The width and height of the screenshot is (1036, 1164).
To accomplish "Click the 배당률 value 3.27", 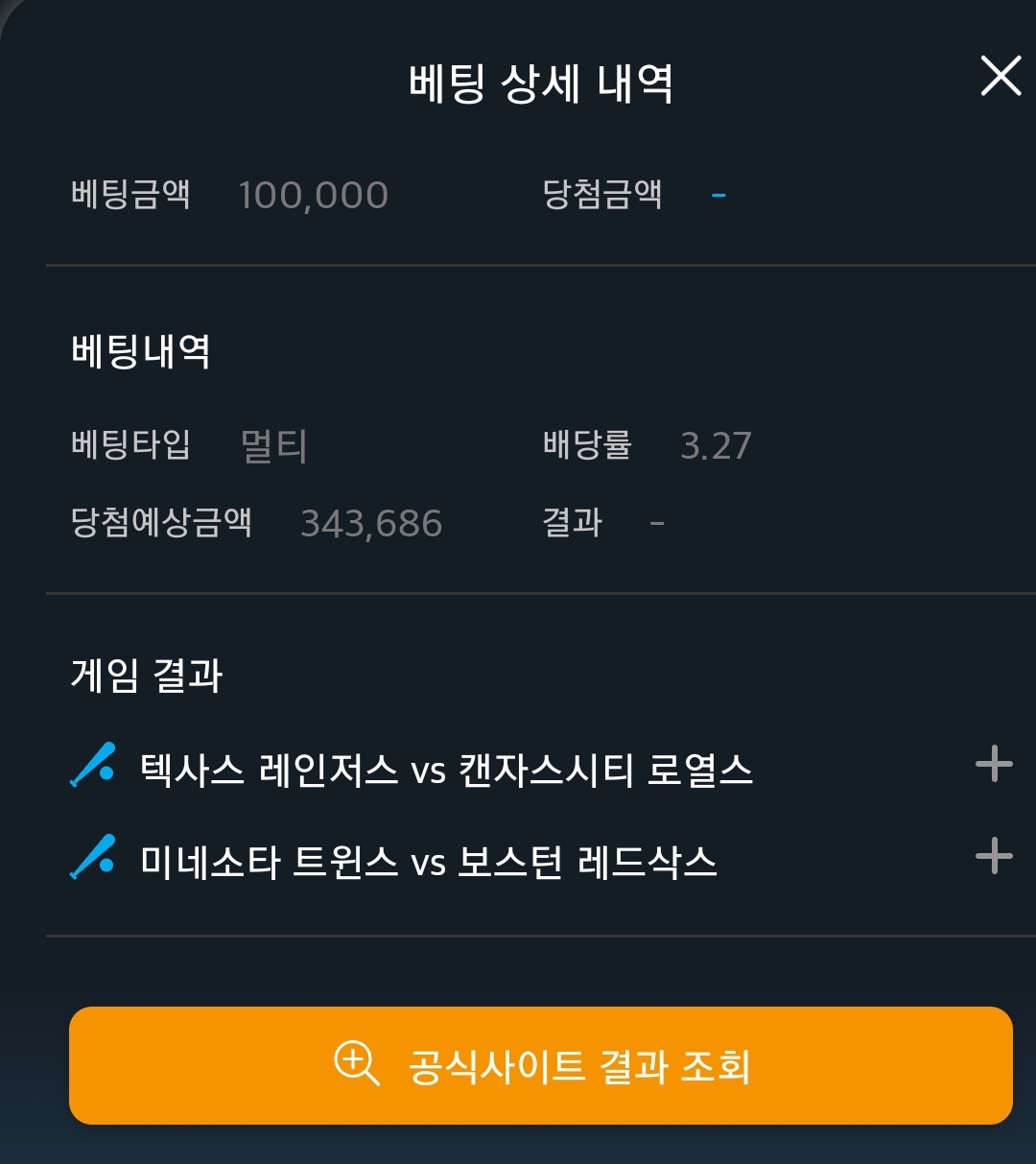I will (716, 445).
